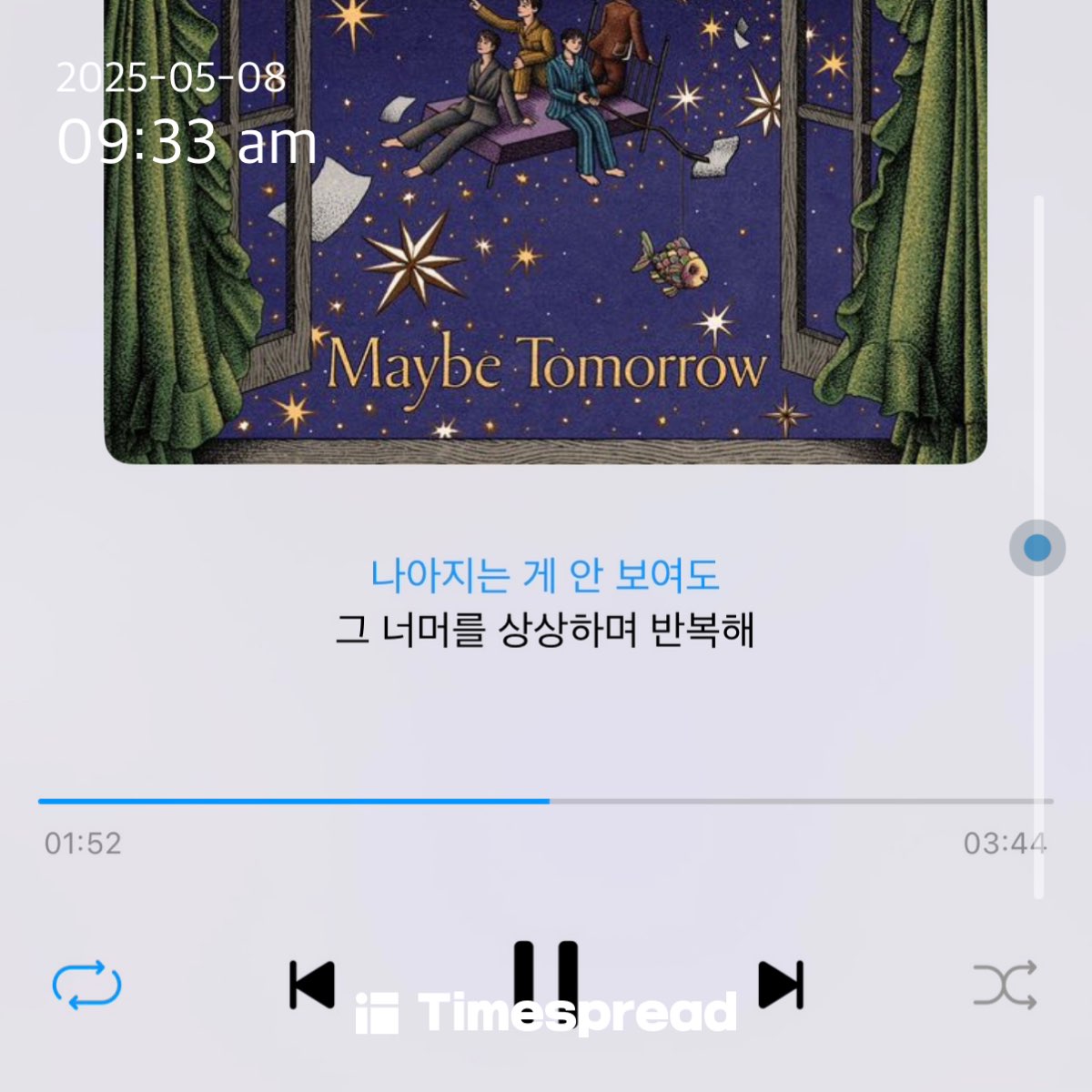Skip to the next track

point(781,985)
